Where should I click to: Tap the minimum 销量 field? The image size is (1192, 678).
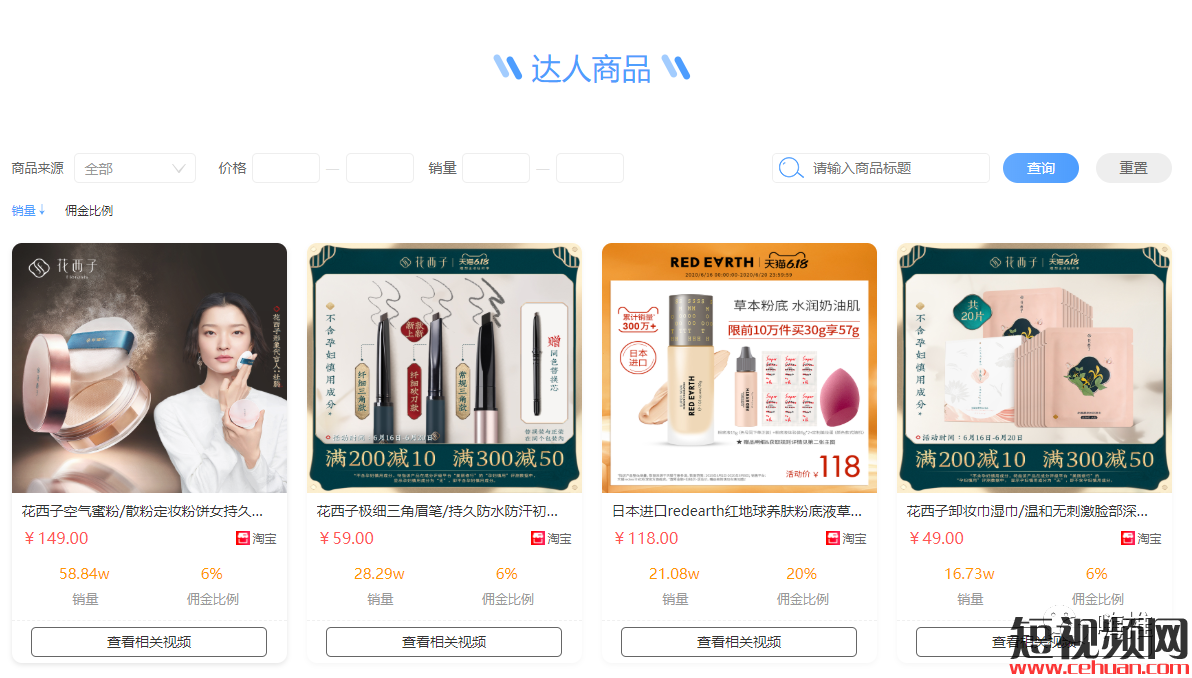click(x=495, y=168)
